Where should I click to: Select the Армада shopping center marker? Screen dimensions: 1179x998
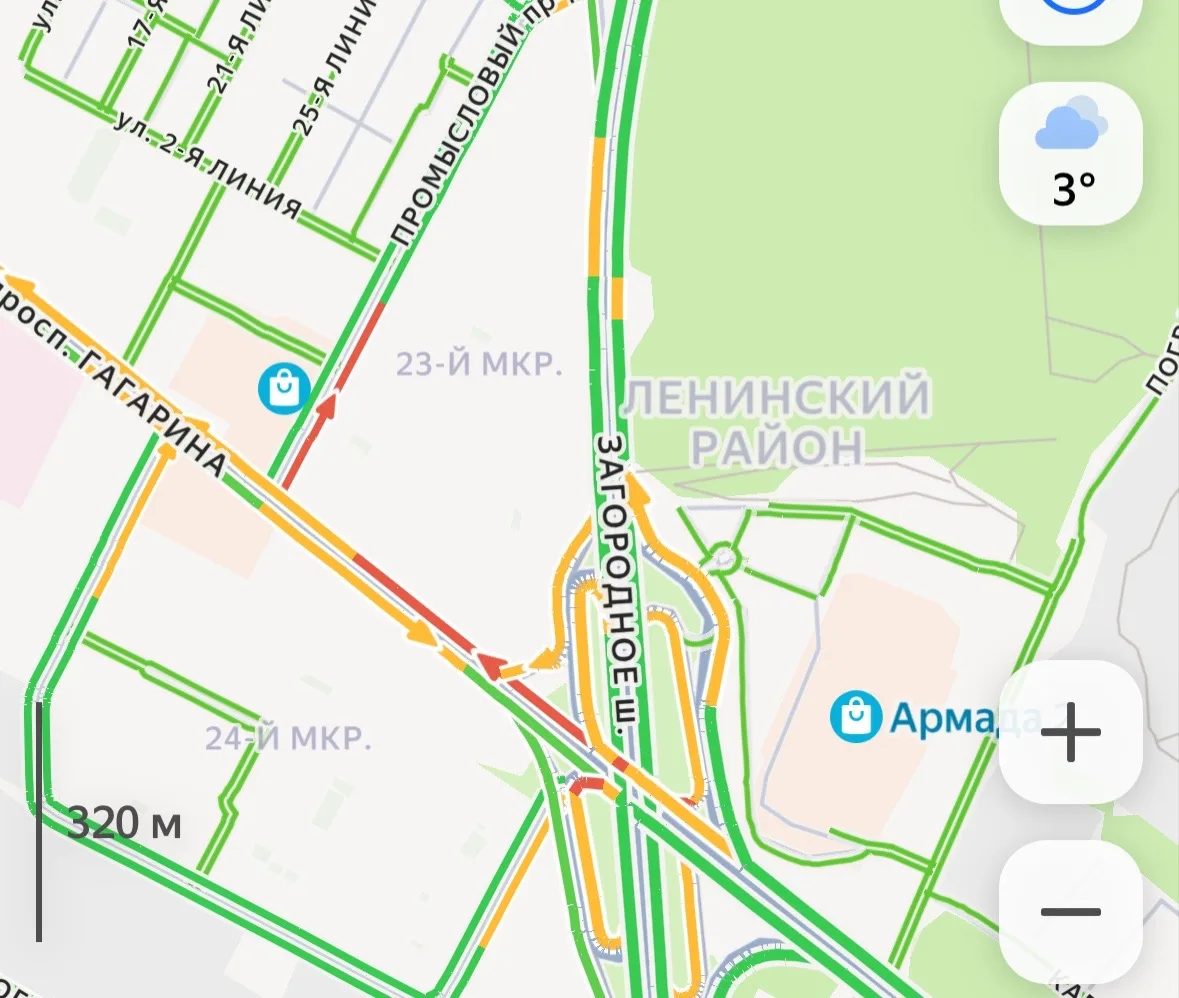click(857, 715)
